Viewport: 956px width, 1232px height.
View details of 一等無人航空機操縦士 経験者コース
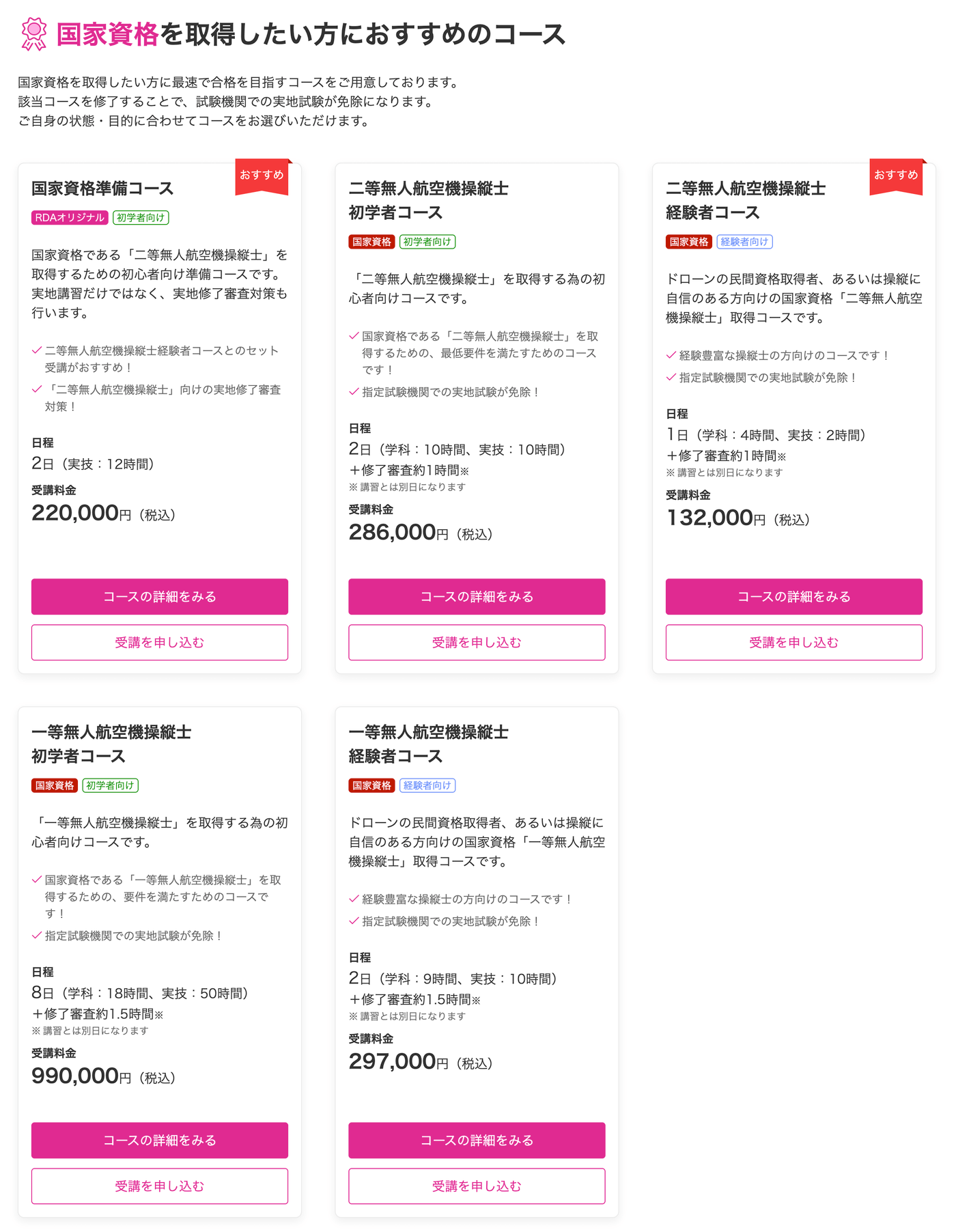click(477, 1140)
